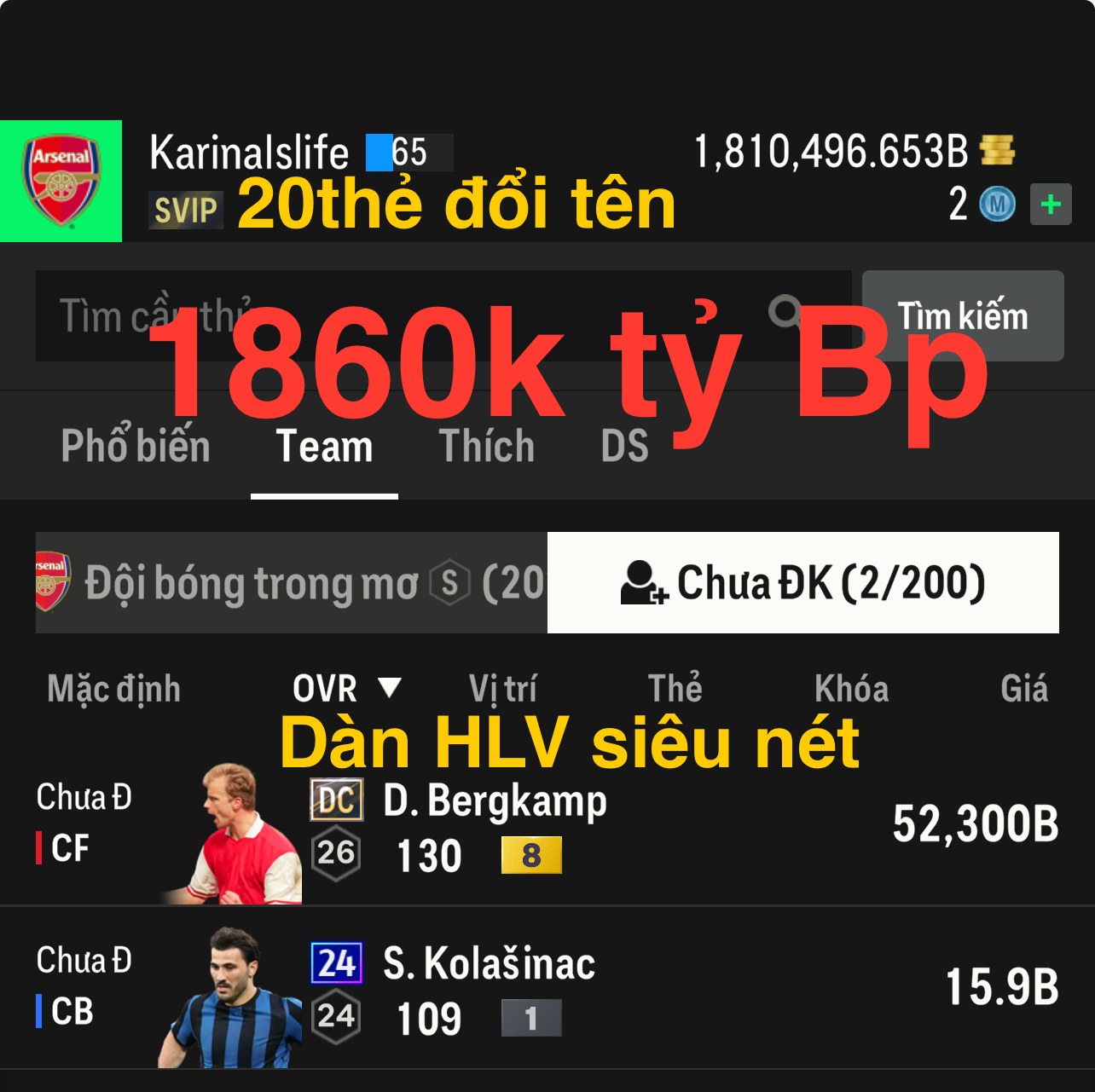Sort list by Mặc định
This screenshot has width=1095, height=1092.
(x=113, y=689)
